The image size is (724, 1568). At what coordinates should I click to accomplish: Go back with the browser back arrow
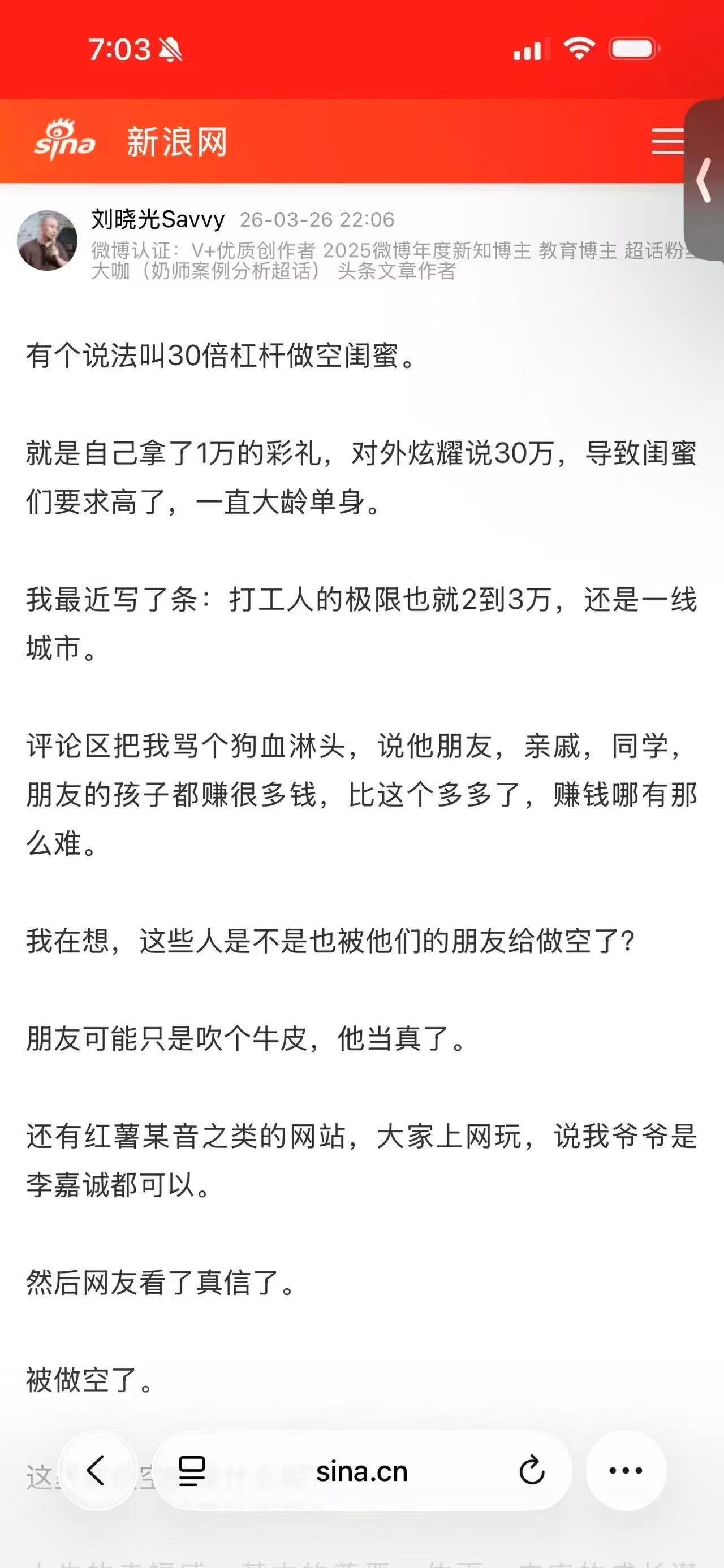(96, 1471)
